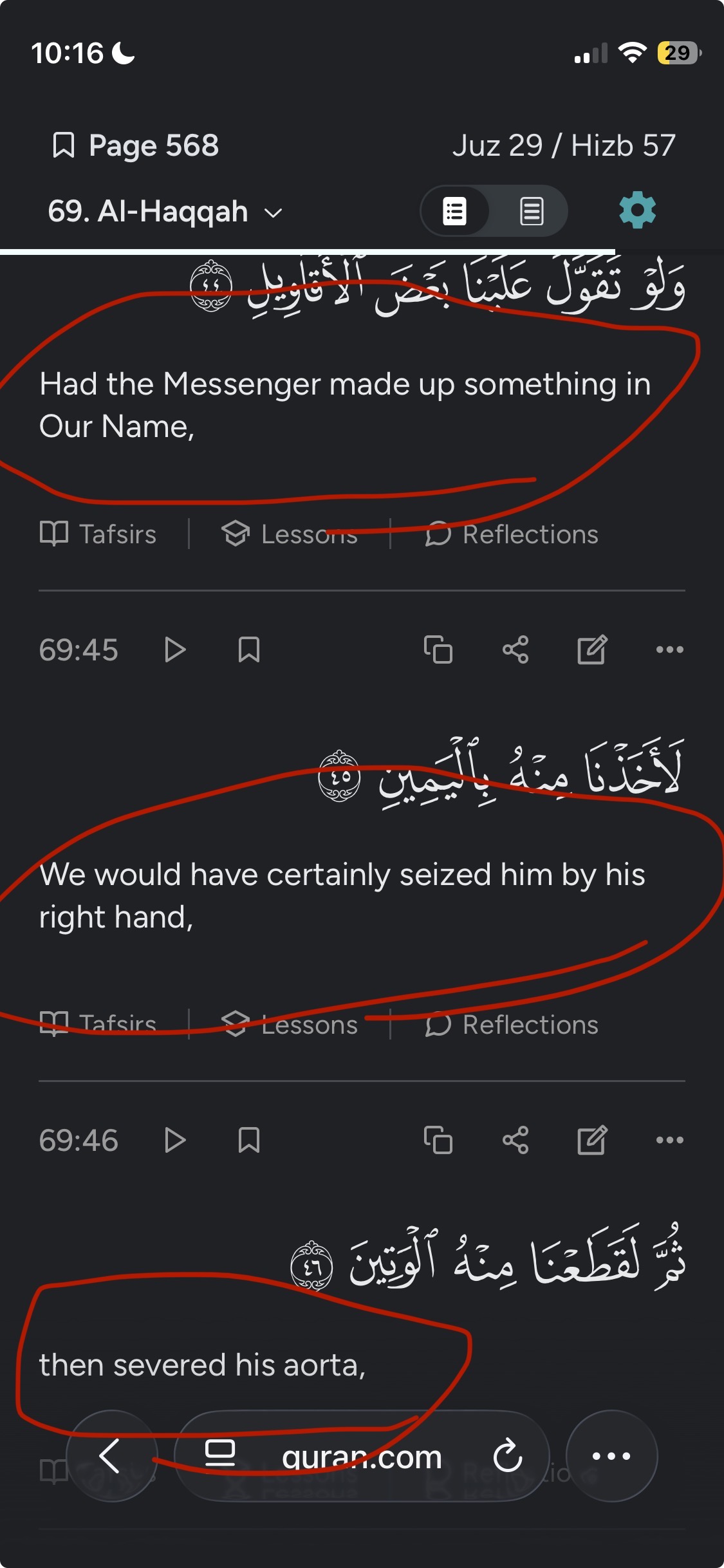Viewport: 724px width, 1568px height.
Task: Share verse 69:46
Action: click(515, 1140)
